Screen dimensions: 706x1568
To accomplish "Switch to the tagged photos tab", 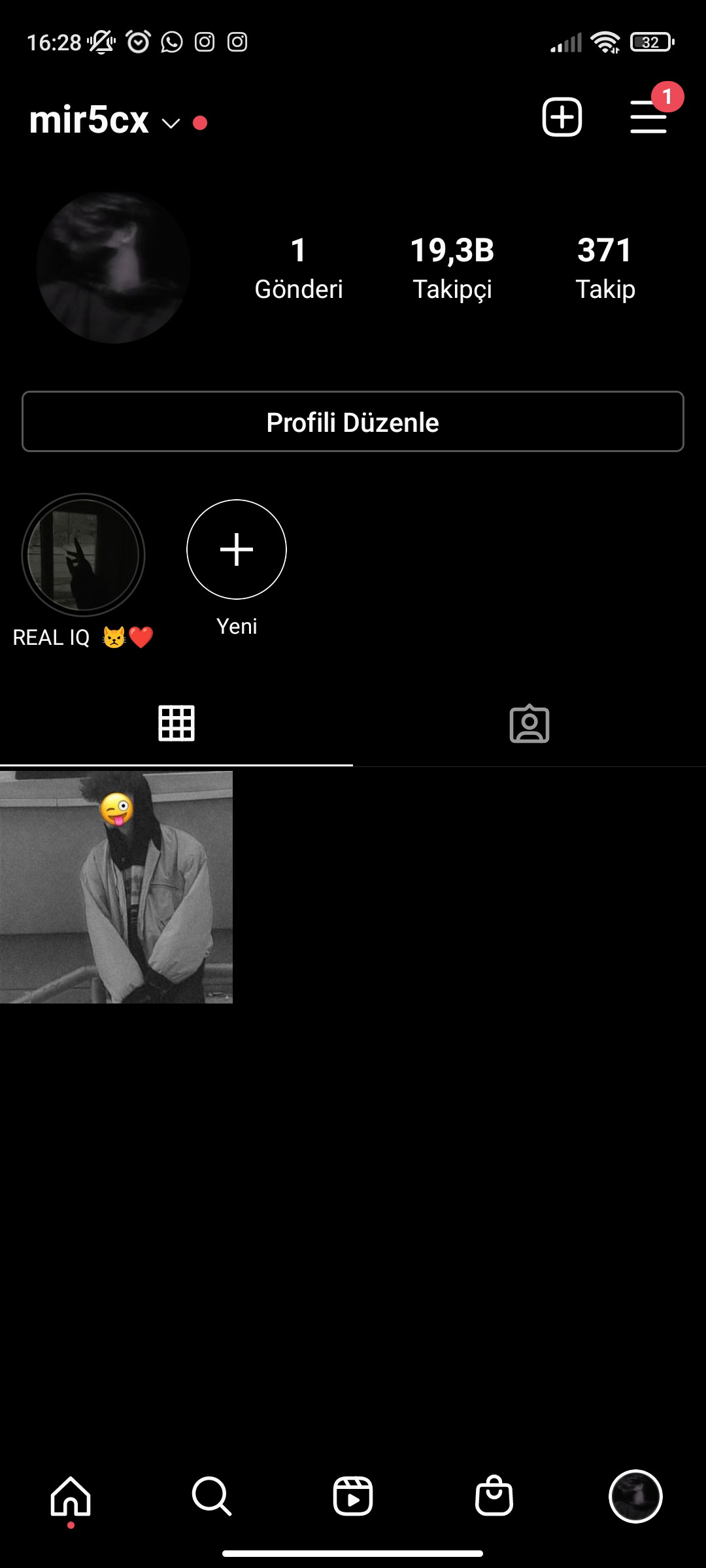I will click(529, 724).
